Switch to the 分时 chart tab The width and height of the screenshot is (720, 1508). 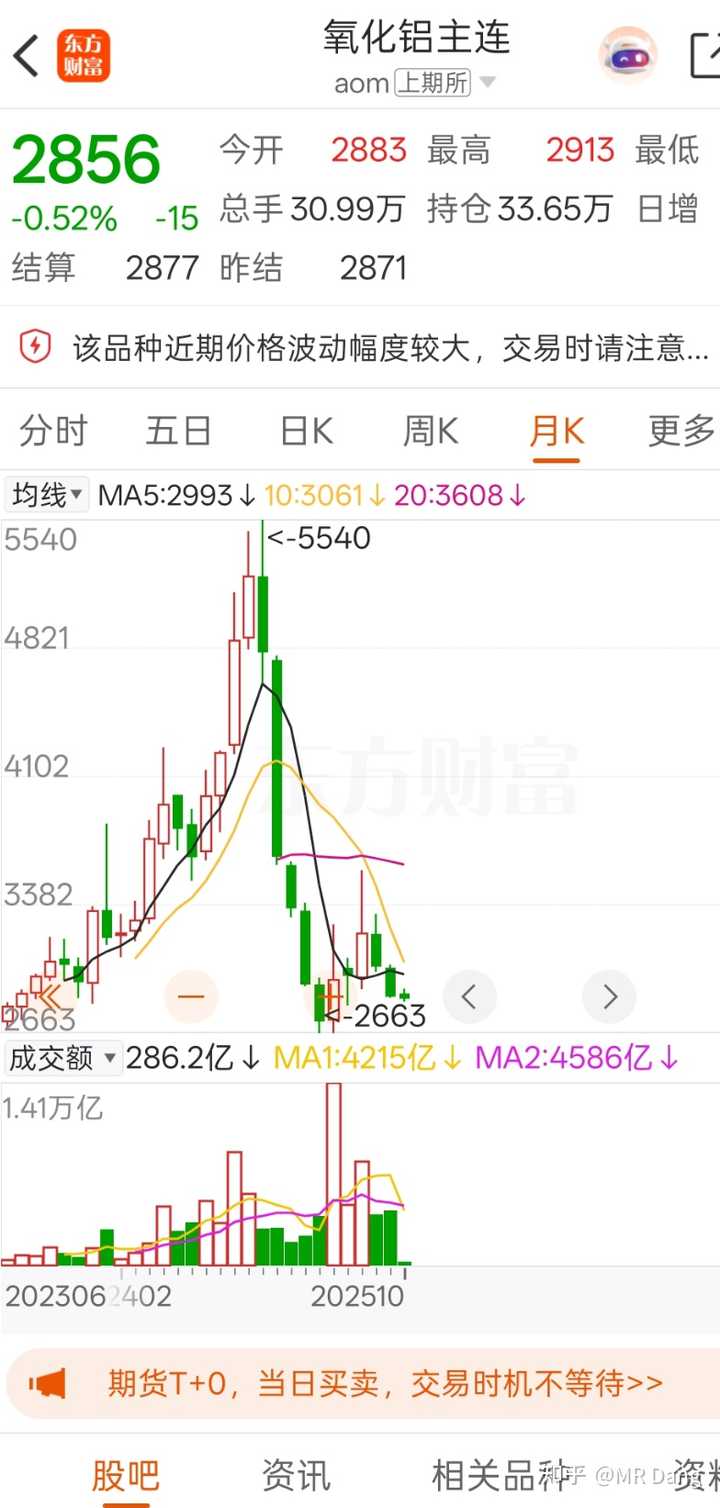54,431
